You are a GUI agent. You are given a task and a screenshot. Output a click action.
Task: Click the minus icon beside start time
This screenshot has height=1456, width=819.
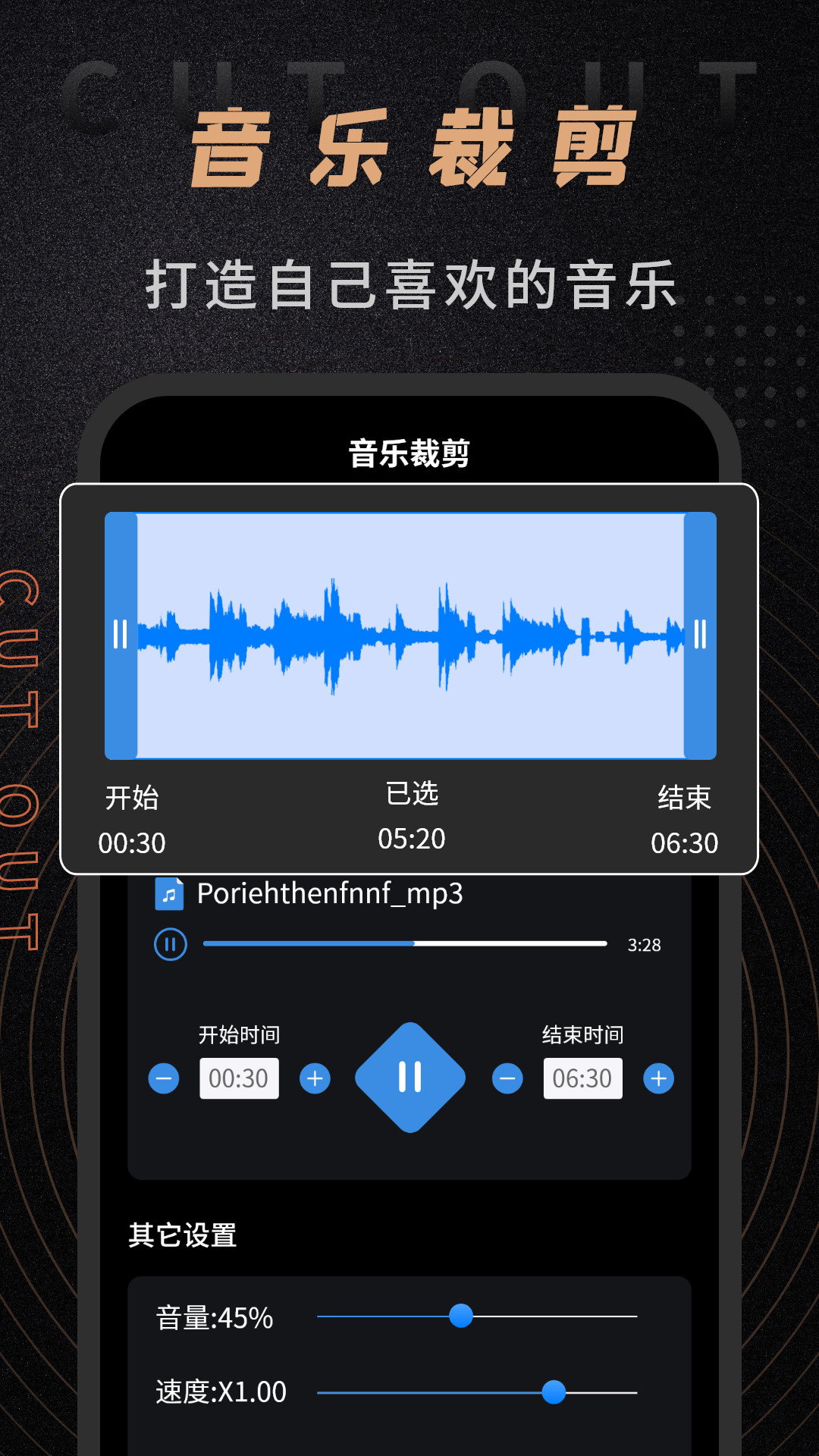pyautogui.click(x=165, y=1078)
